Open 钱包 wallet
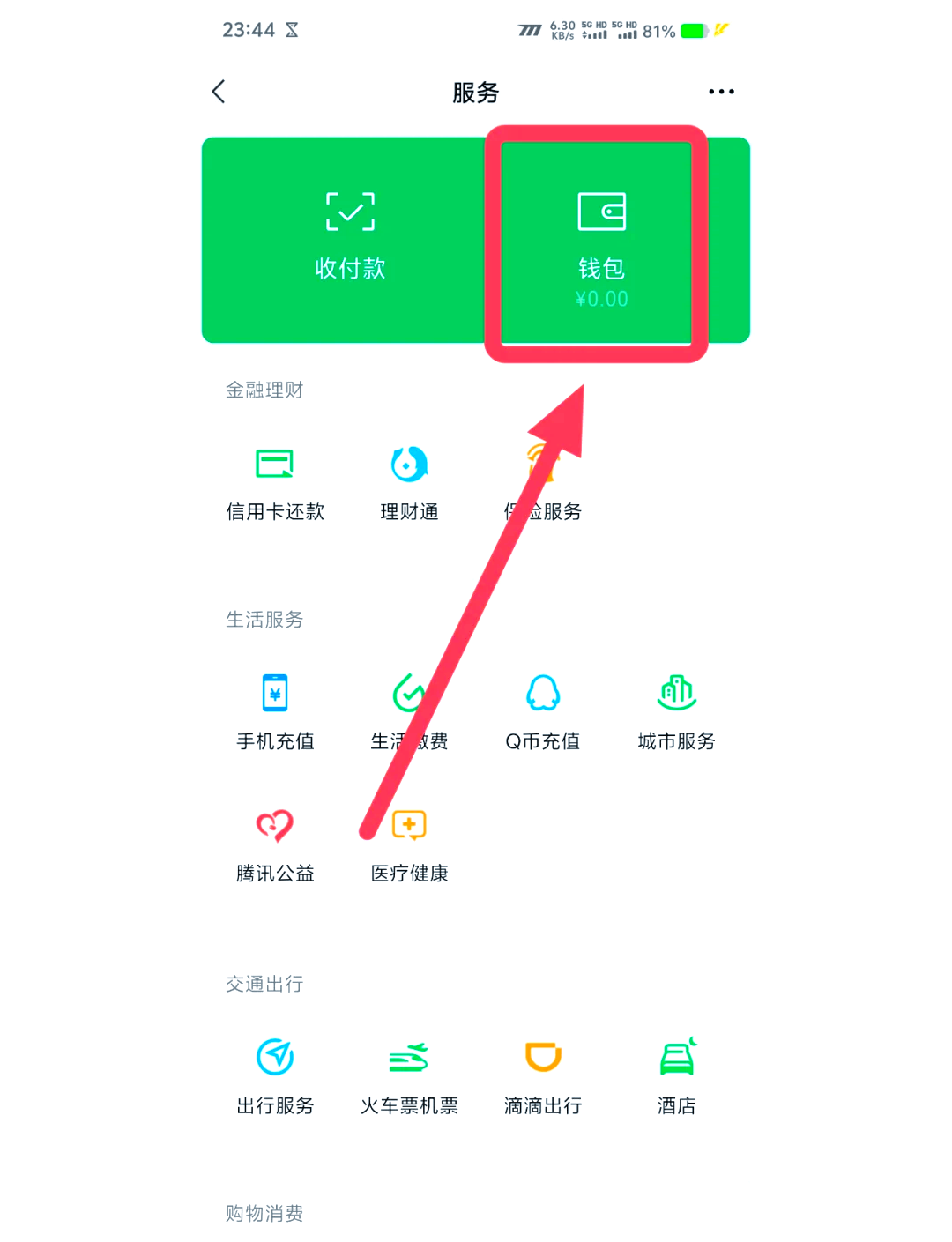 pyautogui.click(x=601, y=242)
